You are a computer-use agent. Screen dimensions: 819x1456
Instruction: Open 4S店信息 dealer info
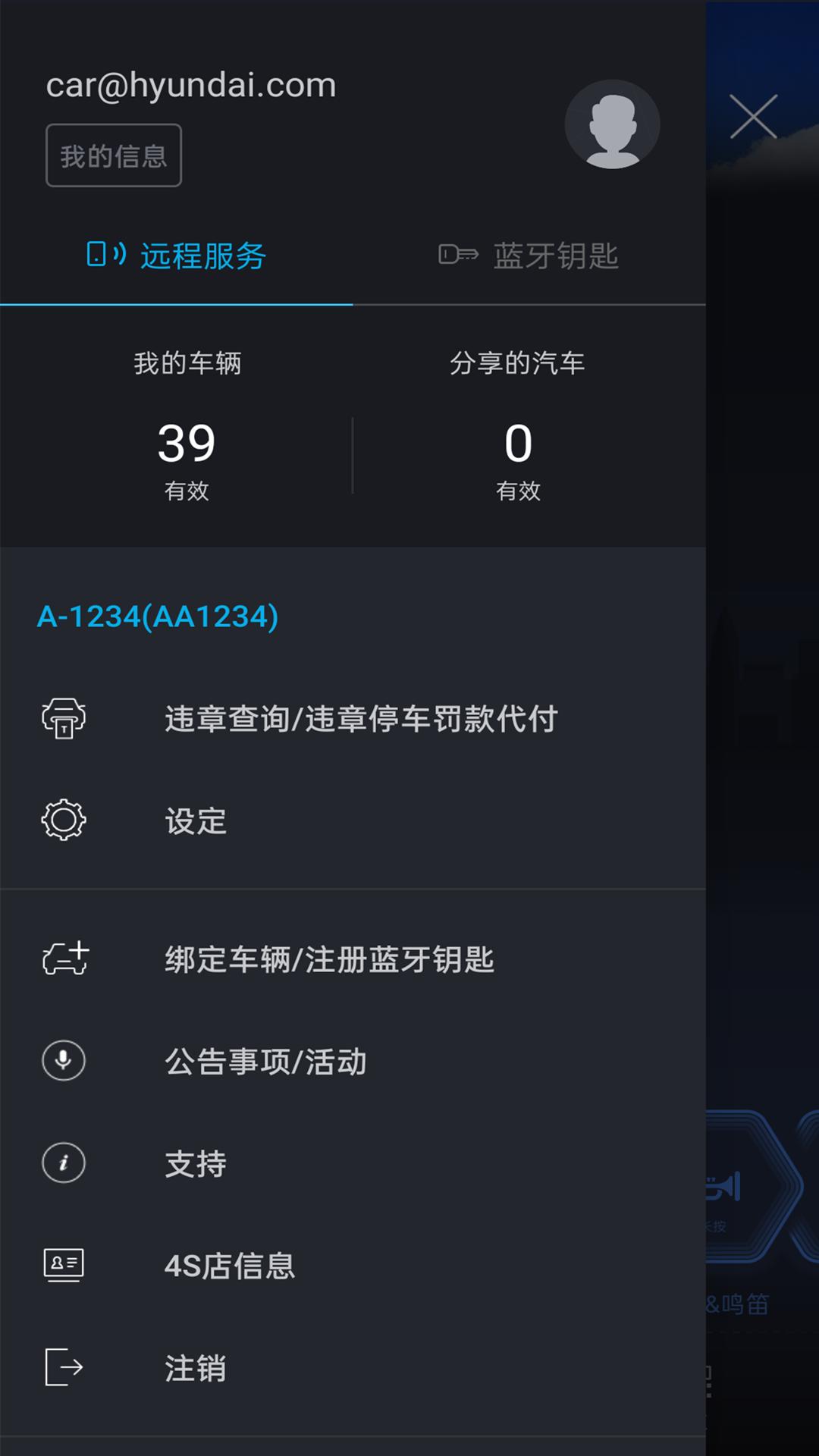[x=353, y=1265]
